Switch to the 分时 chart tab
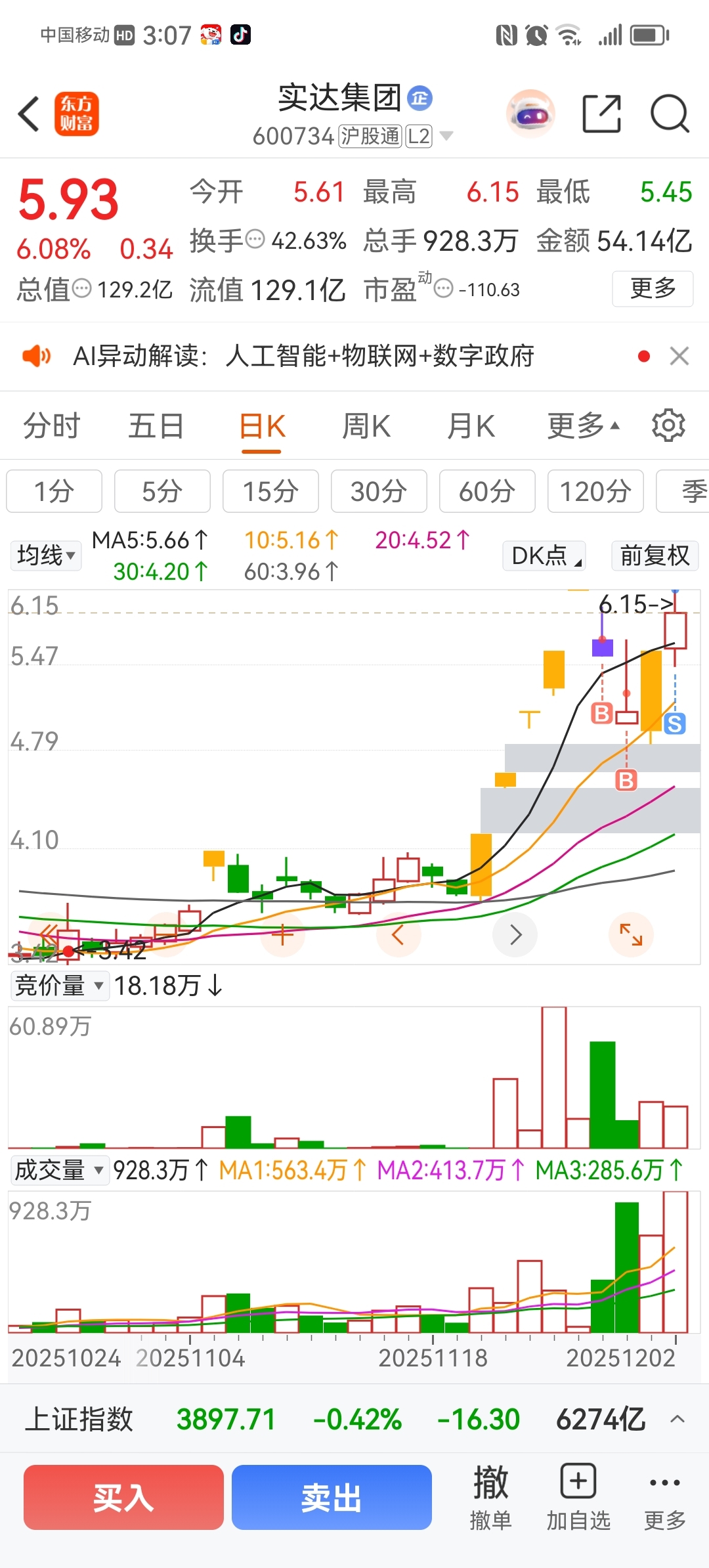Screen dimensions: 709x1568 pos(51,426)
